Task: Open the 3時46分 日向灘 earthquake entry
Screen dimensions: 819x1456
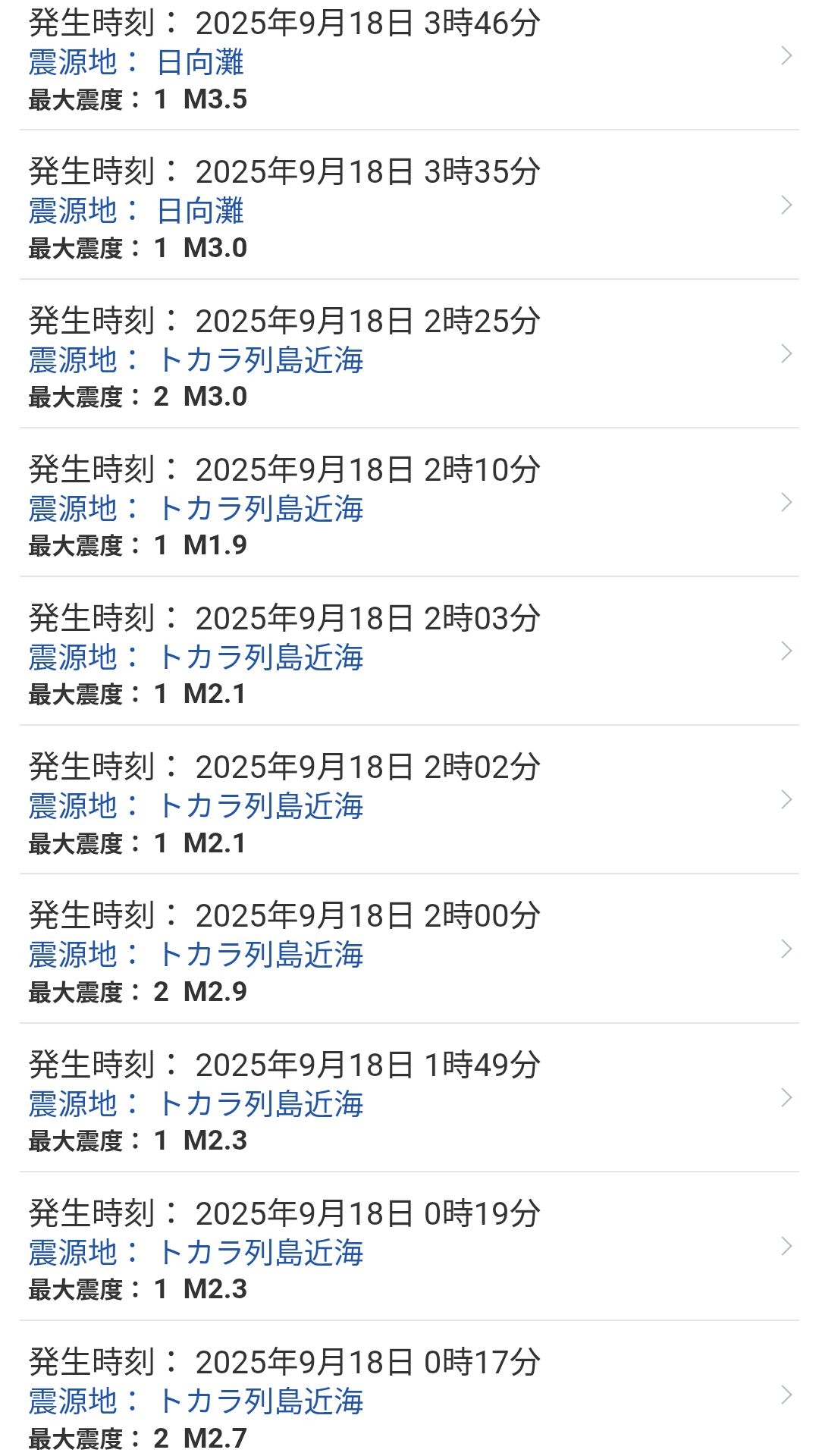Action: (409, 64)
